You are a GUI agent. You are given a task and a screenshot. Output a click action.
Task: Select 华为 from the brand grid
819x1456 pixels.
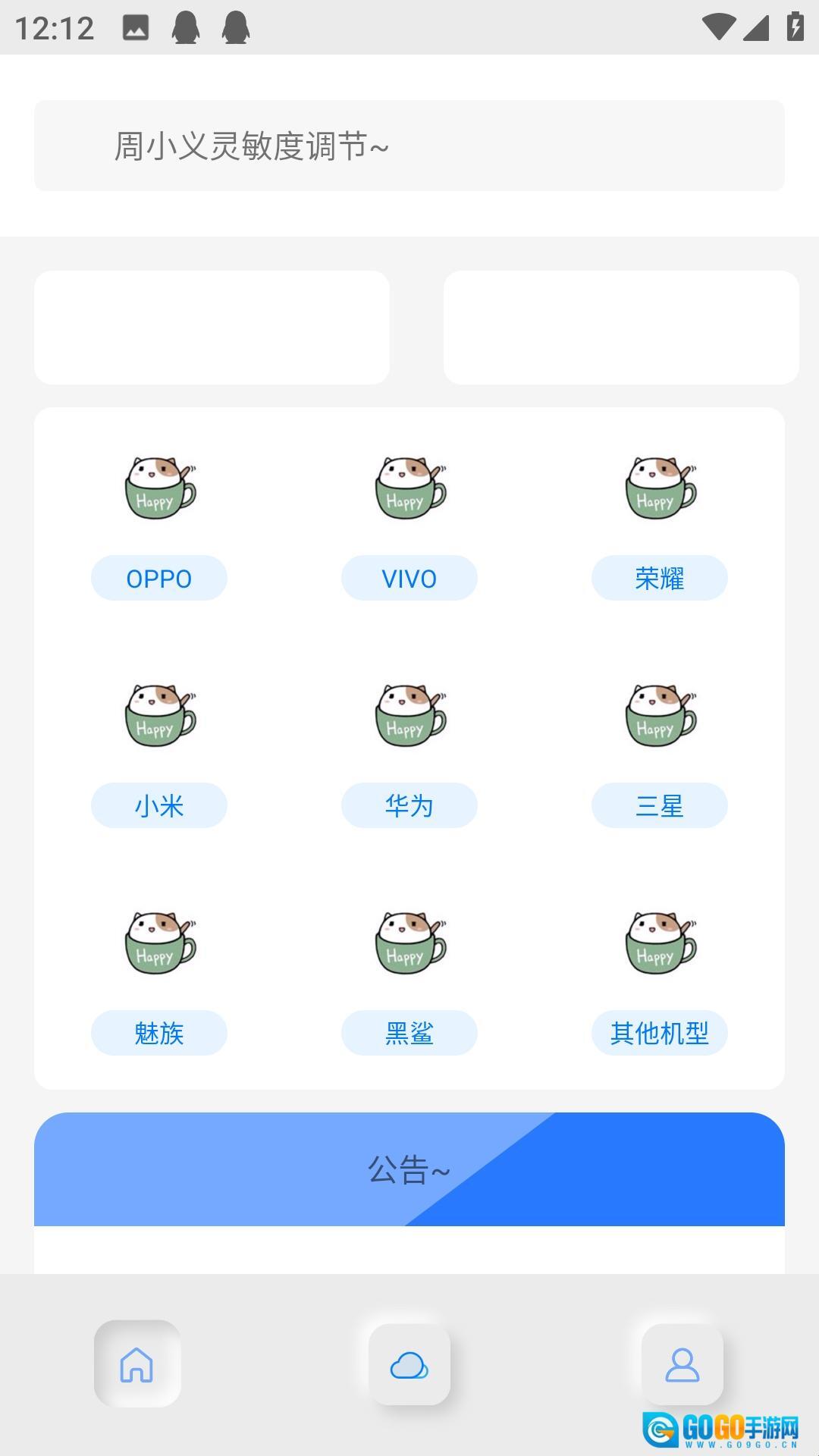409,805
